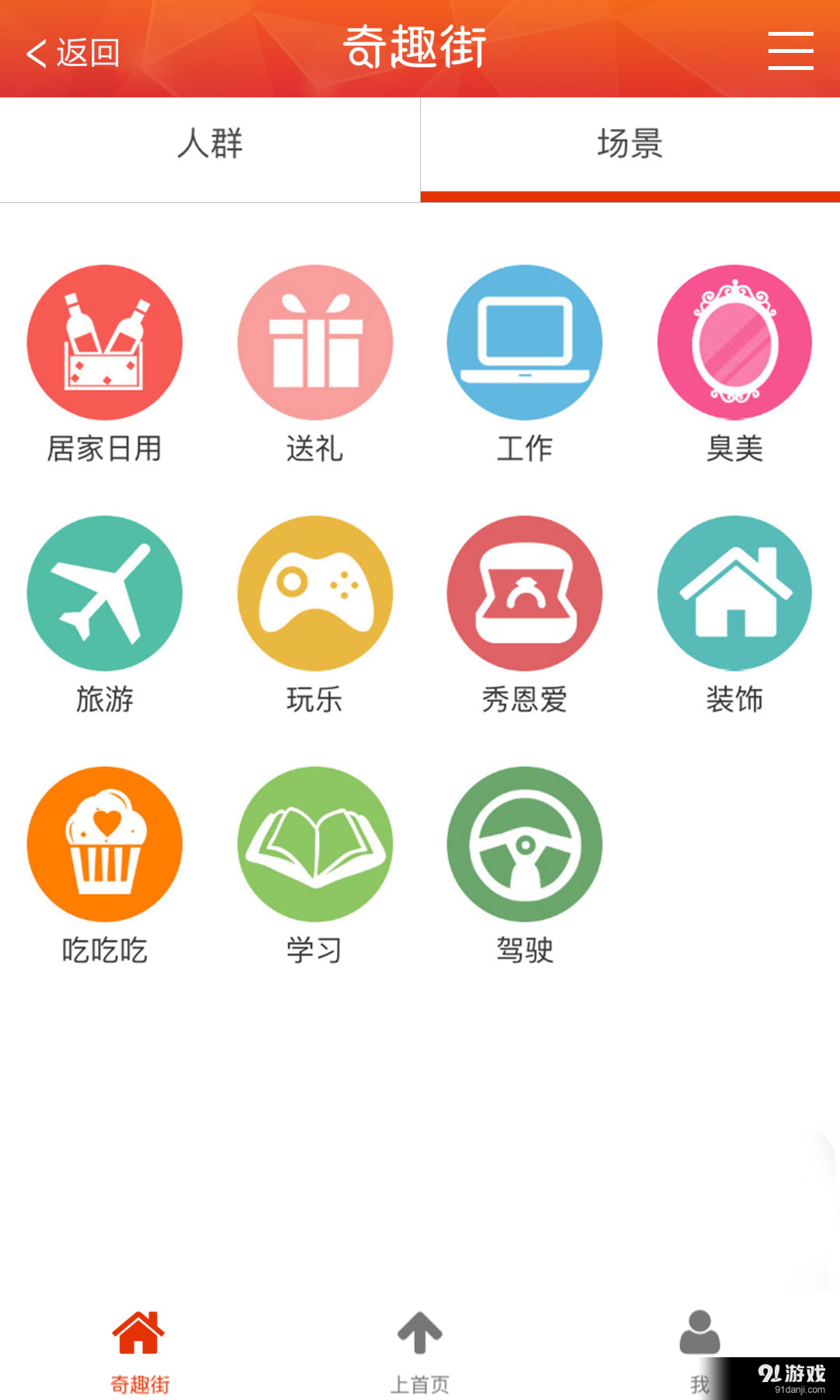The image size is (840, 1400).
Task: Open the 居家日用 household goods category
Action: (105, 342)
